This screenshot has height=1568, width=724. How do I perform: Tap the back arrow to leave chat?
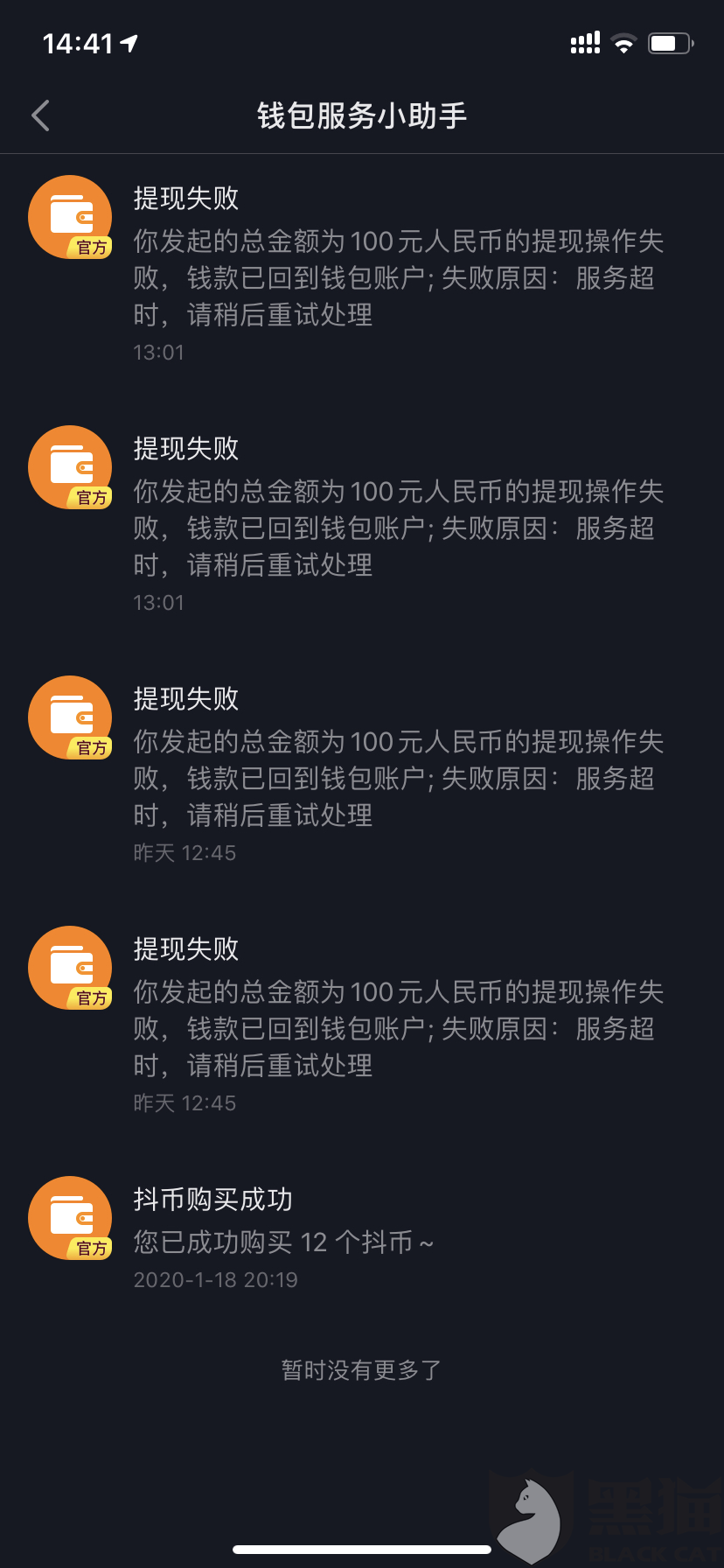(39, 115)
